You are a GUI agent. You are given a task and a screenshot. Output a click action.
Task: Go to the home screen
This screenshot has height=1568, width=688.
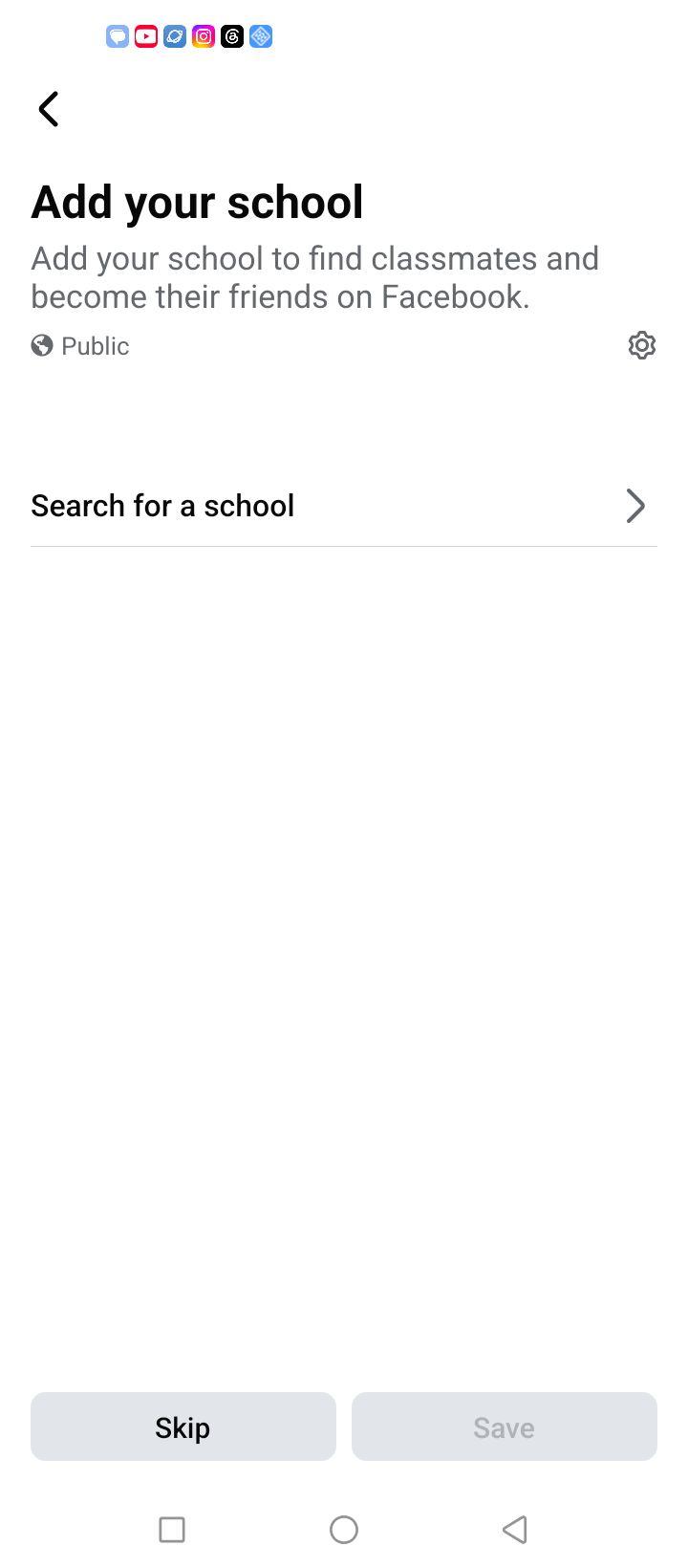[344, 1530]
